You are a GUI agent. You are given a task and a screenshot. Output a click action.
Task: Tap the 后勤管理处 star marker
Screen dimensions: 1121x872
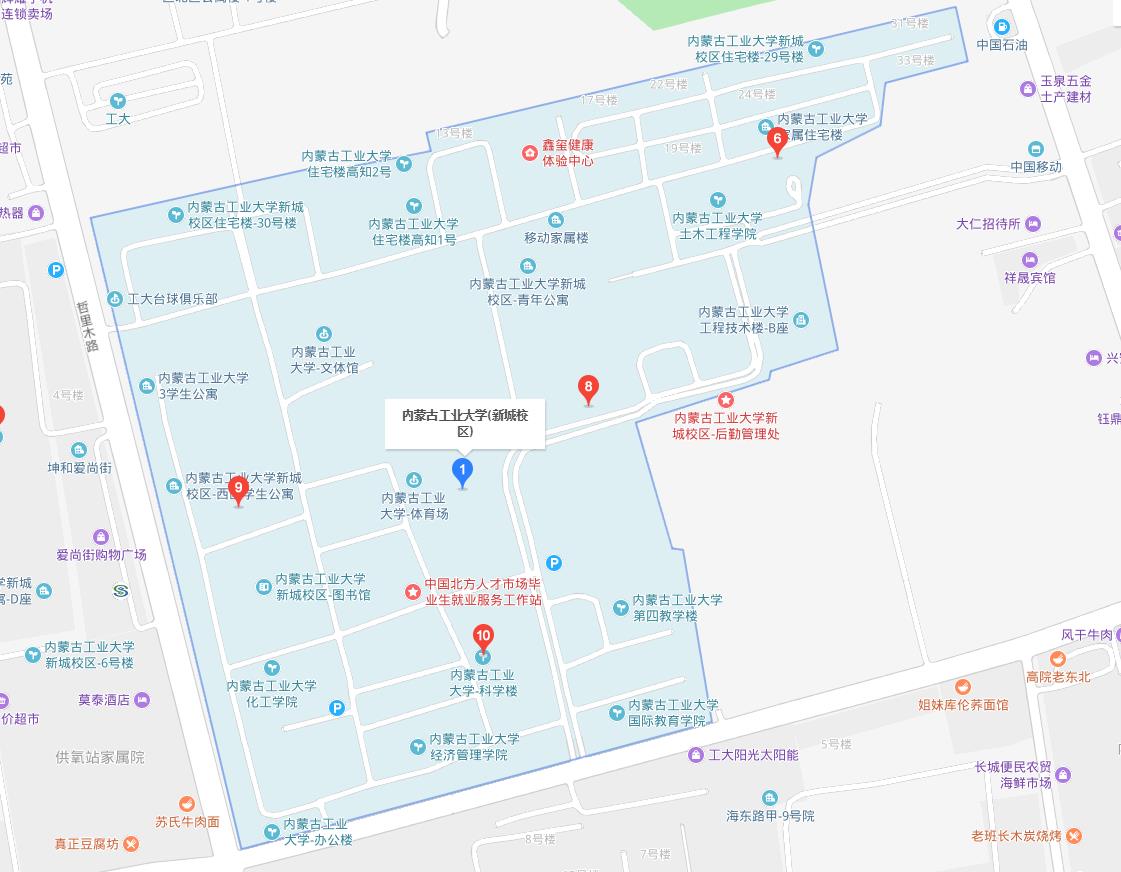pos(726,400)
